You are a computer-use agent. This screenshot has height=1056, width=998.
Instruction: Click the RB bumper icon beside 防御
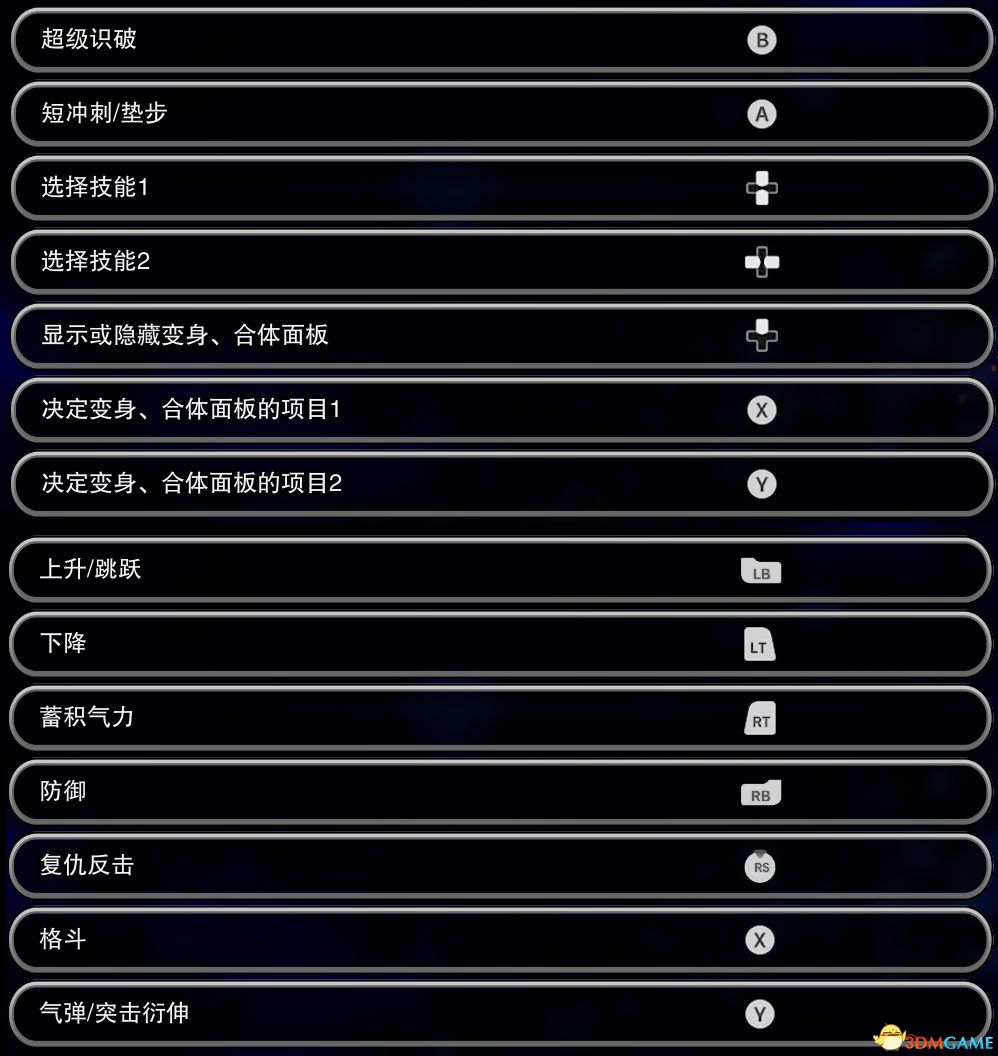click(x=761, y=793)
